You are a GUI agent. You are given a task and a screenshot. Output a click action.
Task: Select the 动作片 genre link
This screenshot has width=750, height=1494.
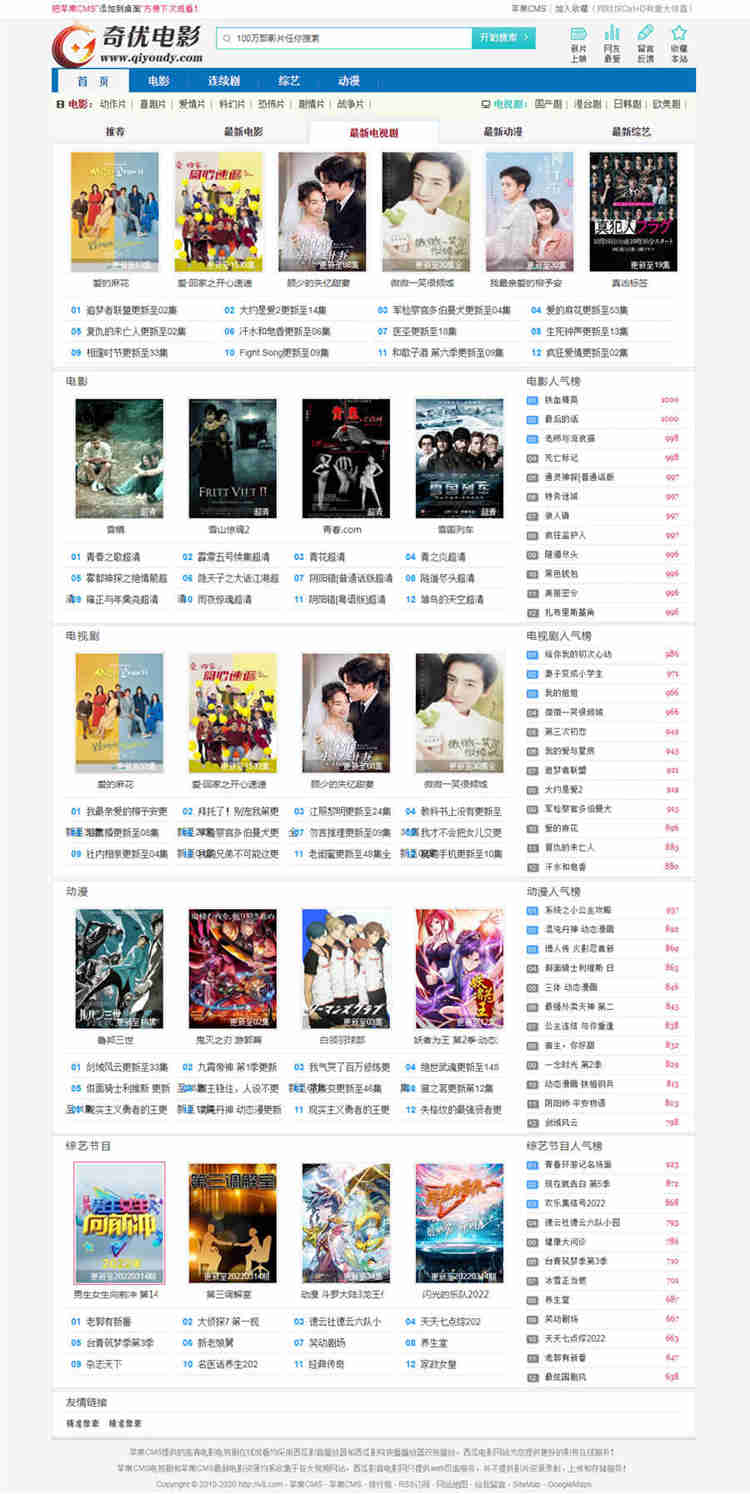(113, 104)
